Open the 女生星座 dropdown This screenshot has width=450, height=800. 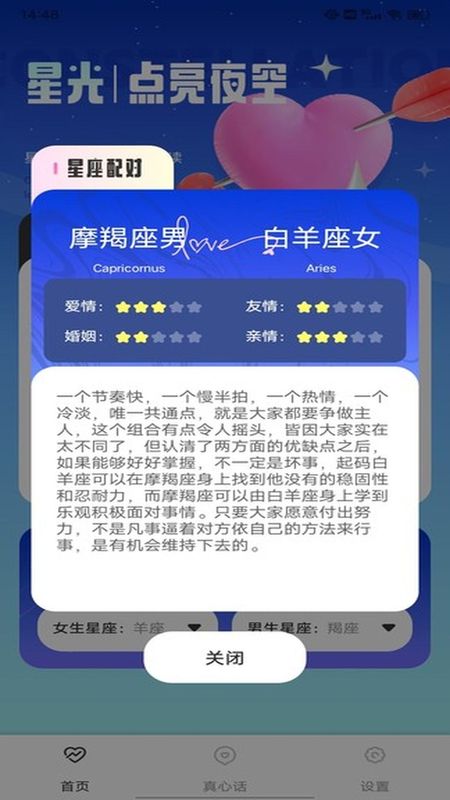pyautogui.click(x=128, y=629)
